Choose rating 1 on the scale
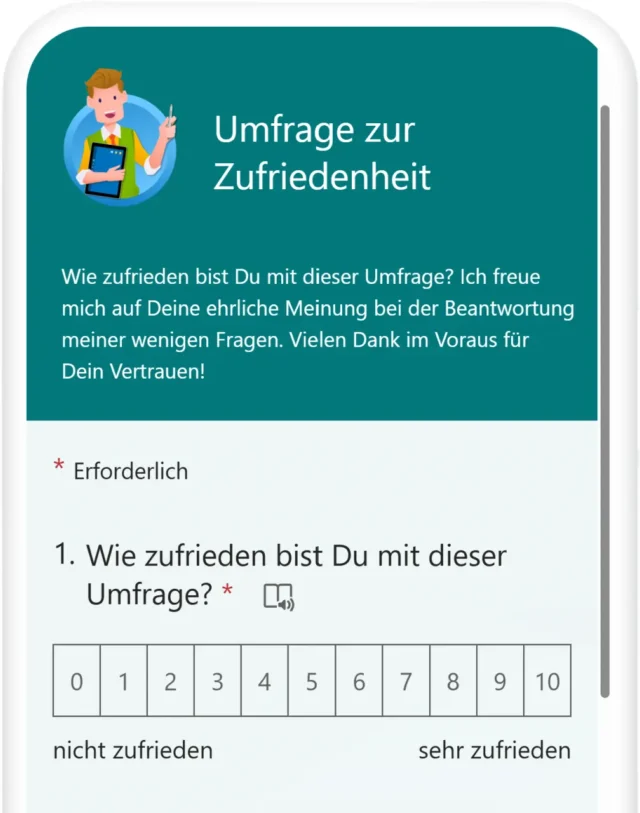 click(124, 681)
